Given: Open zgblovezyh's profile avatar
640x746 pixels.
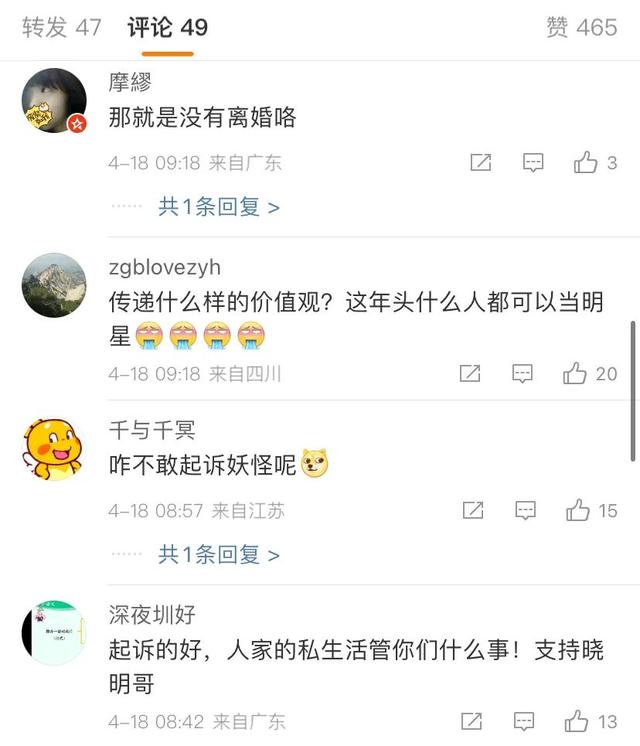Looking at the screenshot, I should pos(54,286).
